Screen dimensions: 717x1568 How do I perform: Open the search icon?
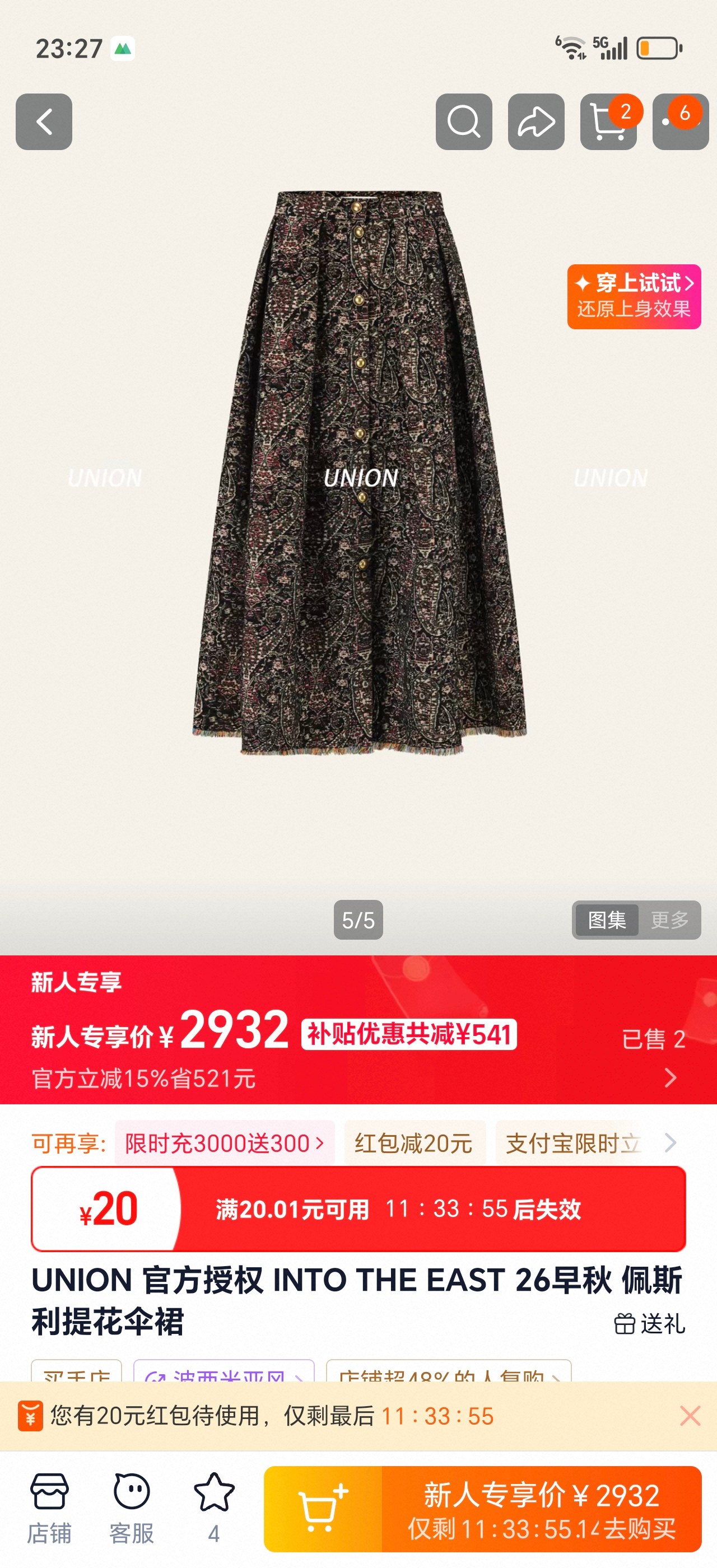tap(464, 122)
